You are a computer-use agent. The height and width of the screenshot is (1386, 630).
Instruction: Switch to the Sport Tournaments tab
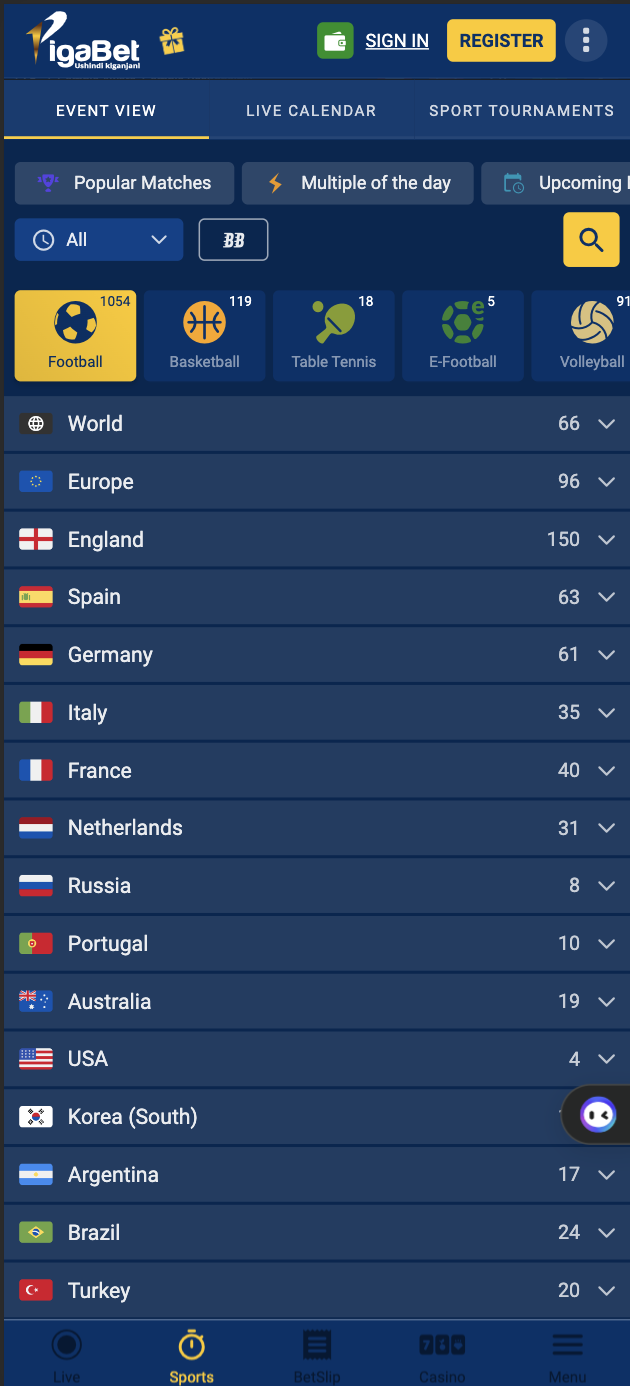coord(521,111)
